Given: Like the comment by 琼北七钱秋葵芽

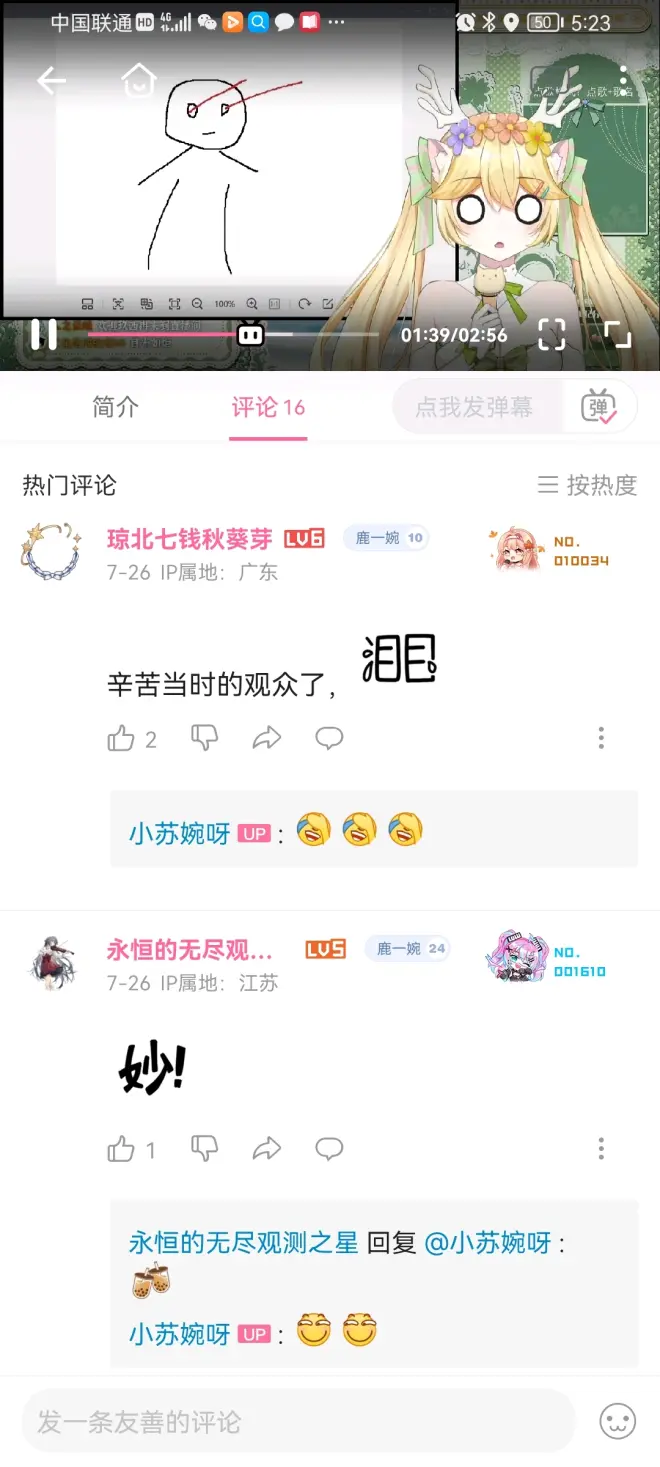Looking at the screenshot, I should tap(121, 739).
